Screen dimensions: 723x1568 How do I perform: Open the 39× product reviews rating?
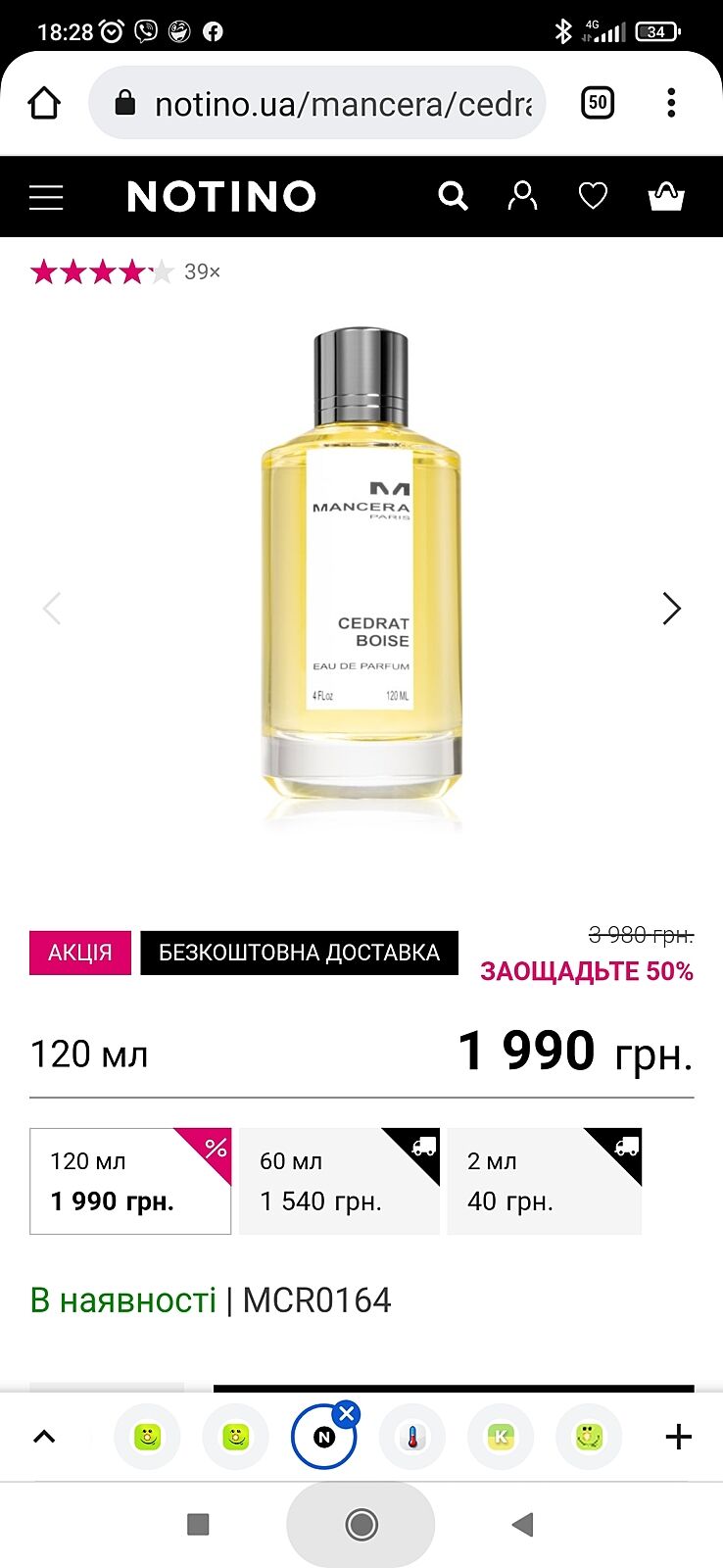tap(125, 271)
